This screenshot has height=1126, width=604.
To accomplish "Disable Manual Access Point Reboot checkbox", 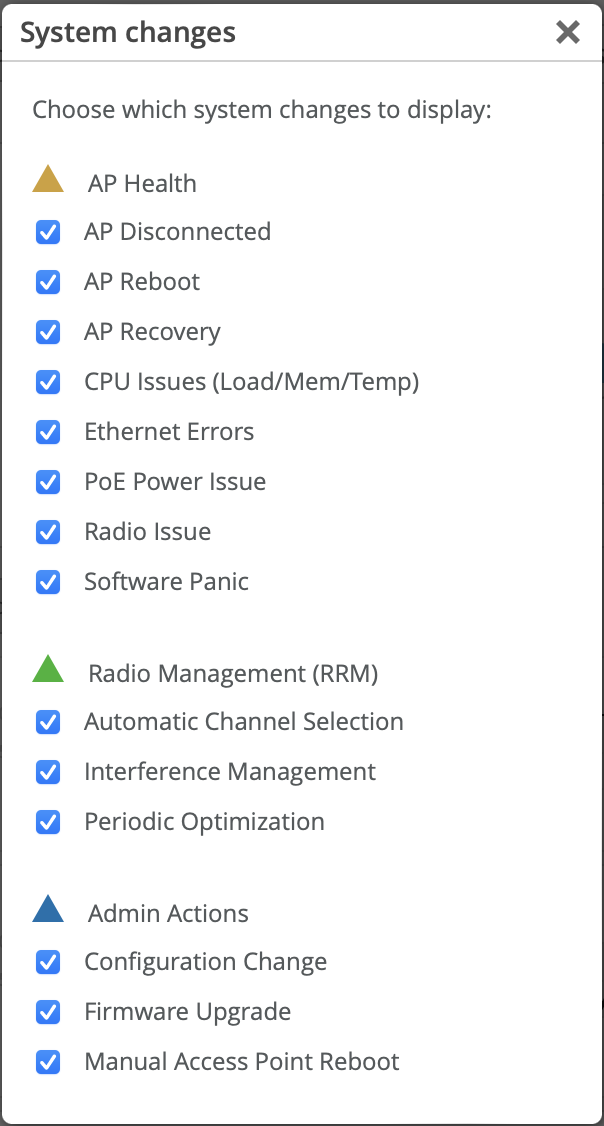I will click(x=48, y=1062).
